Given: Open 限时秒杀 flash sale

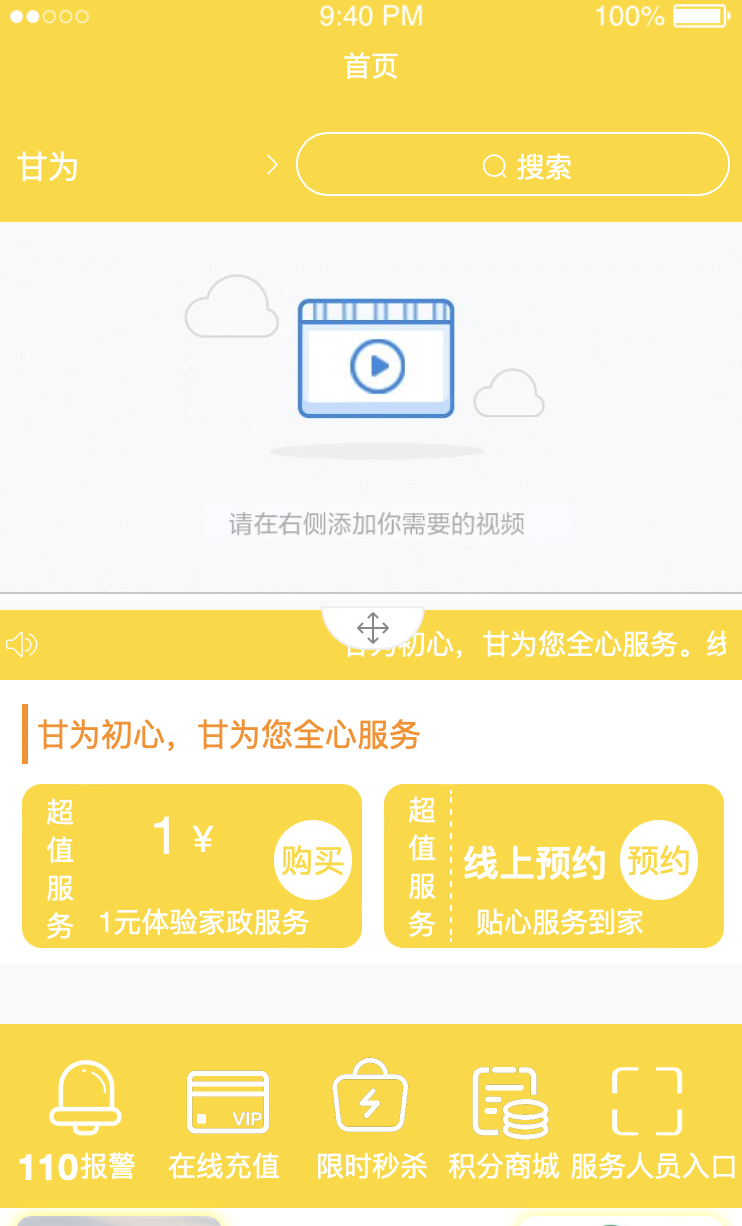Looking at the screenshot, I should click(x=370, y=1119).
